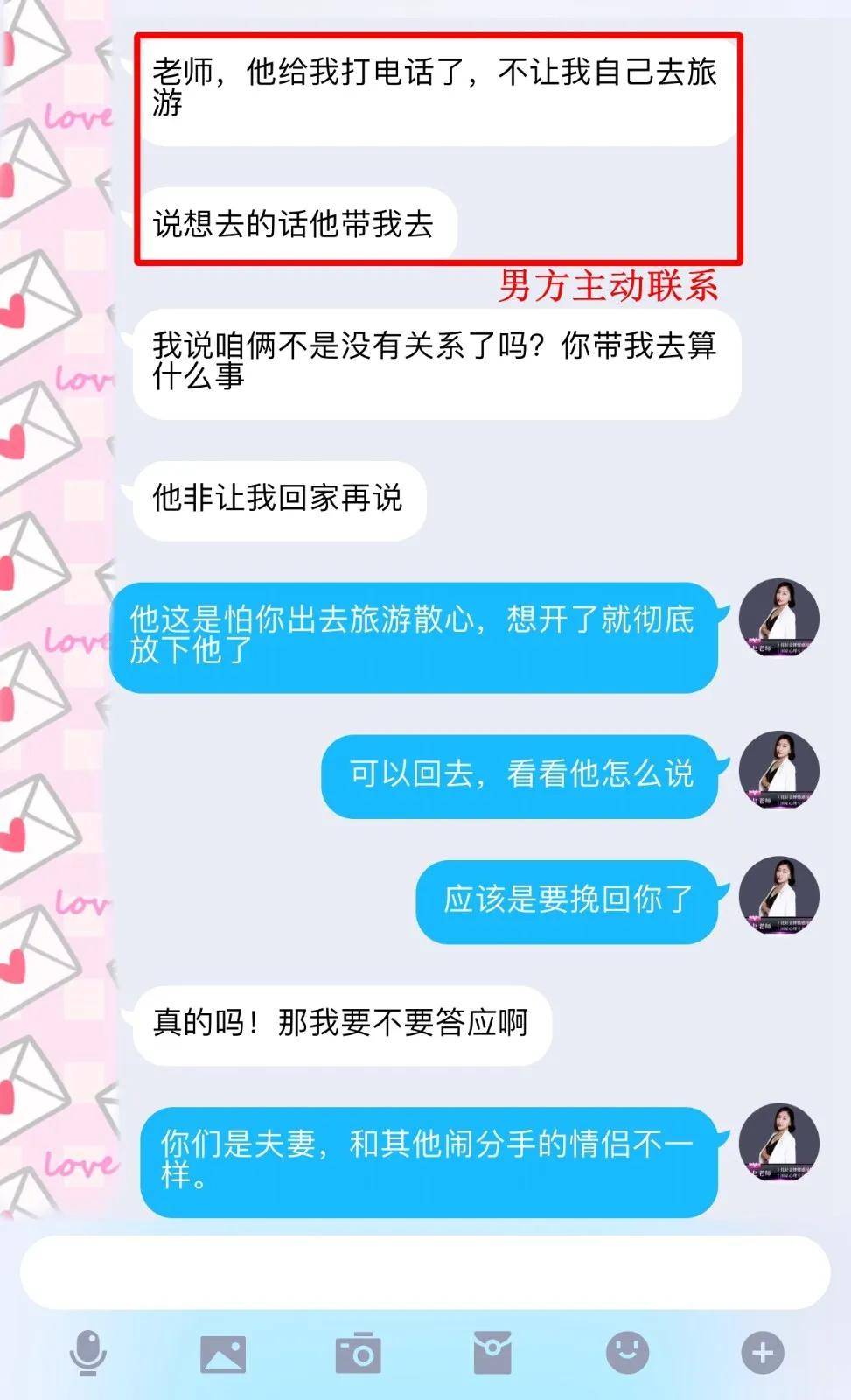Screen dimensions: 851x1400
Task: Start a voice message with the microphone
Action: pyautogui.click(x=88, y=1354)
